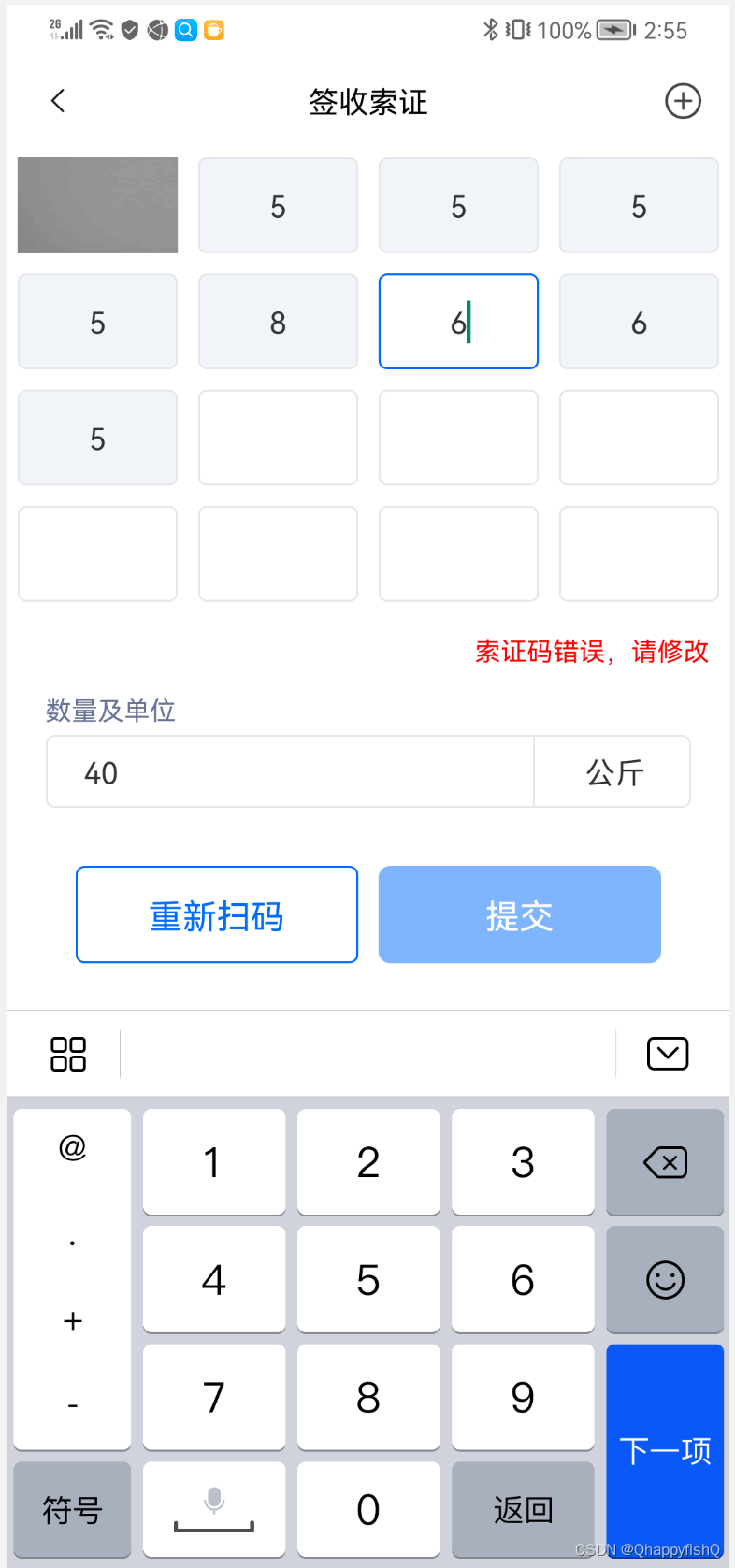Viewport: 735px width, 1568px height.
Task: Tap the microphone space key
Action: pos(214,1509)
